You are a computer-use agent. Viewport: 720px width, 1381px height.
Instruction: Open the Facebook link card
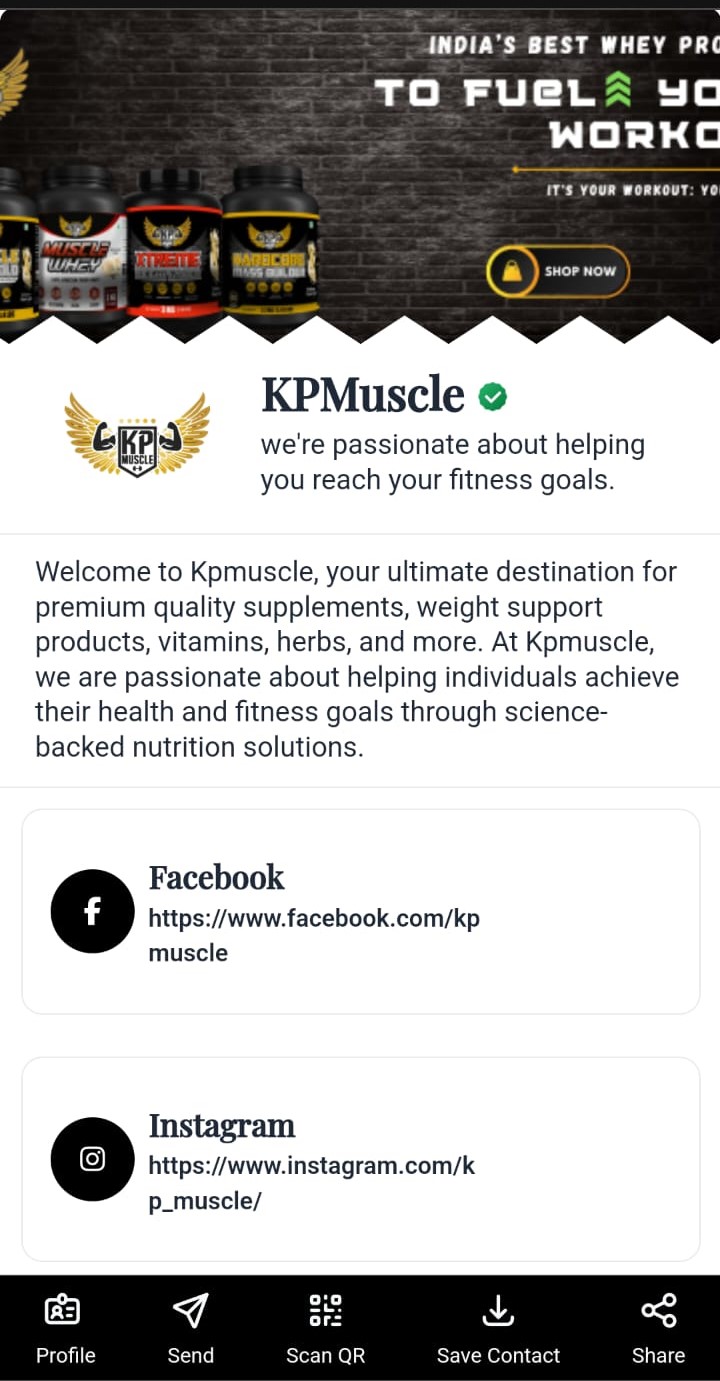tap(360, 911)
